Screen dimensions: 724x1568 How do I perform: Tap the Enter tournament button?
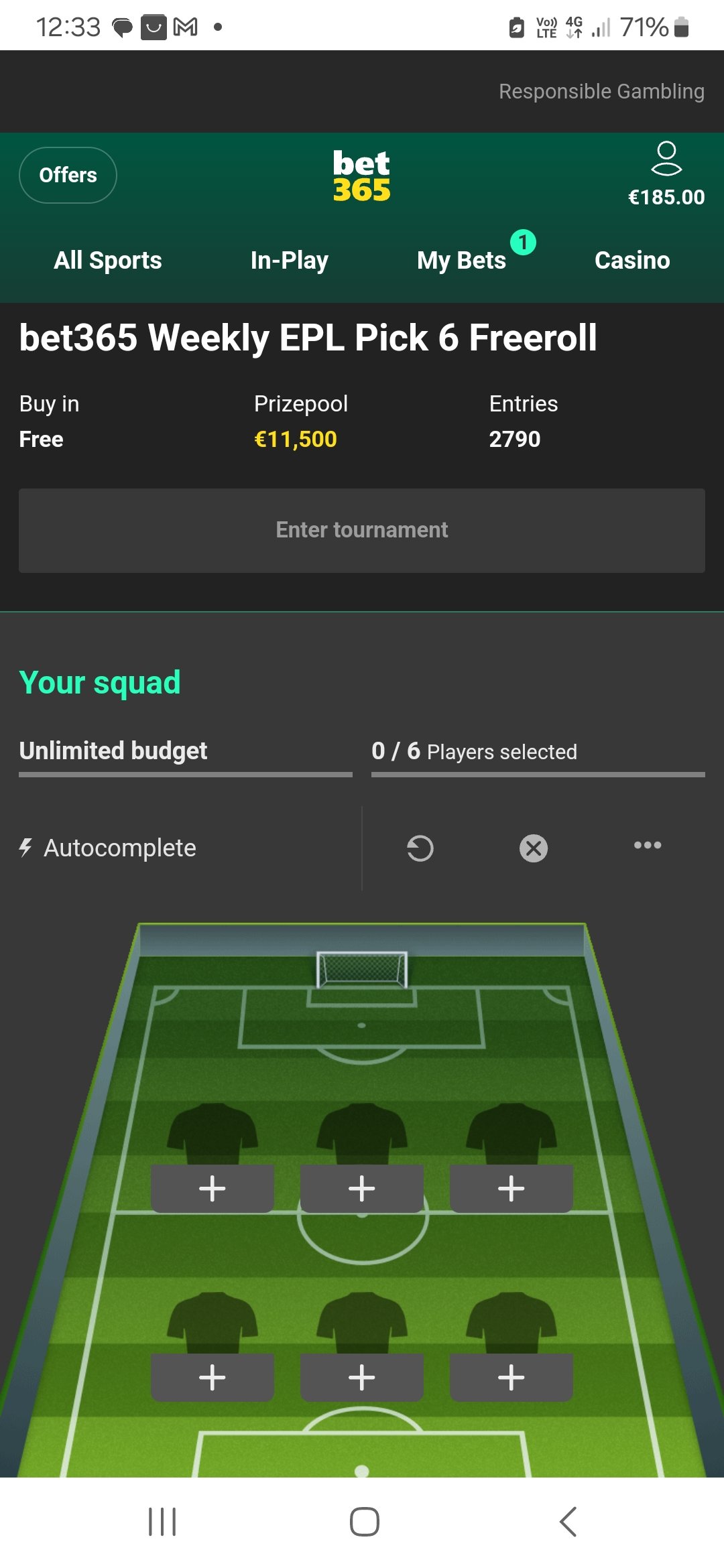[362, 530]
